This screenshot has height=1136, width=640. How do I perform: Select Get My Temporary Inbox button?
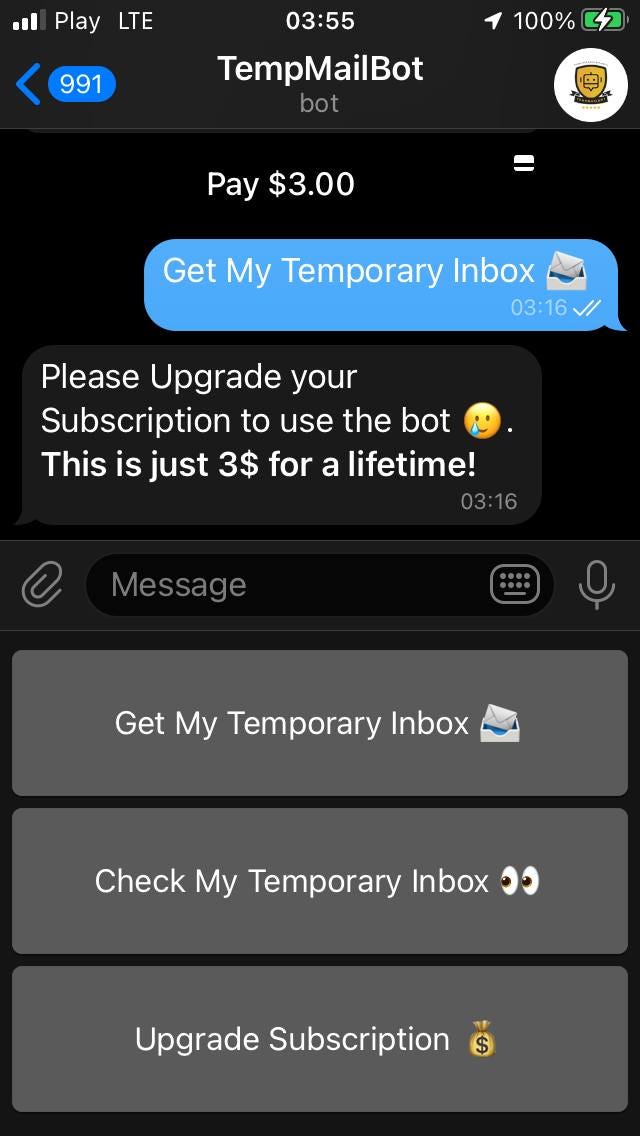[320, 723]
